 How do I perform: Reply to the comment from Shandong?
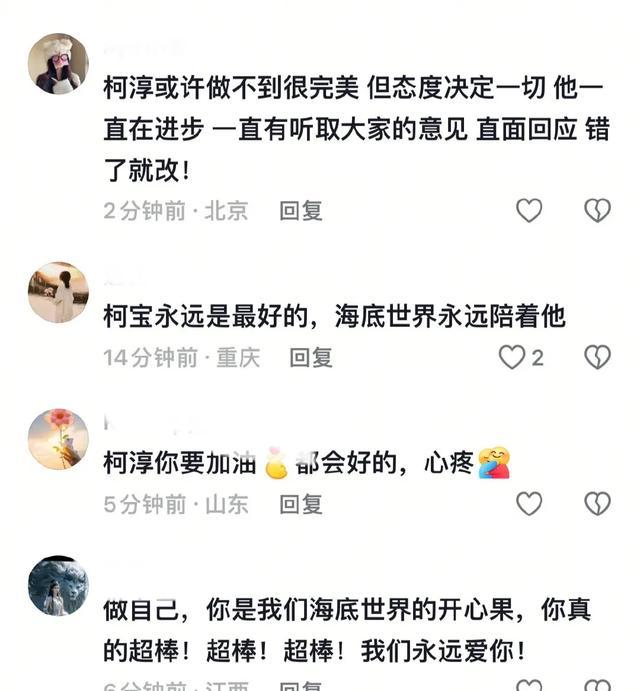[300, 504]
